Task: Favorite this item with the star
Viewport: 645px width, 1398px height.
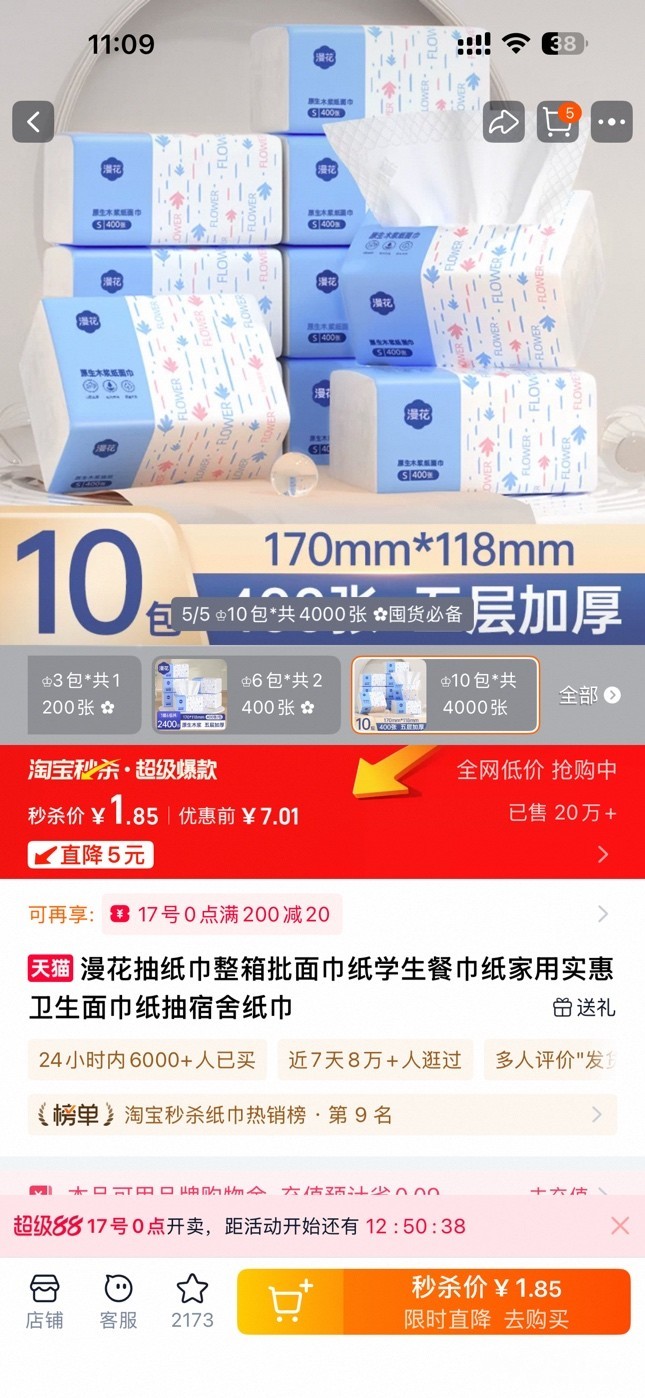Action: click(x=192, y=1302)
